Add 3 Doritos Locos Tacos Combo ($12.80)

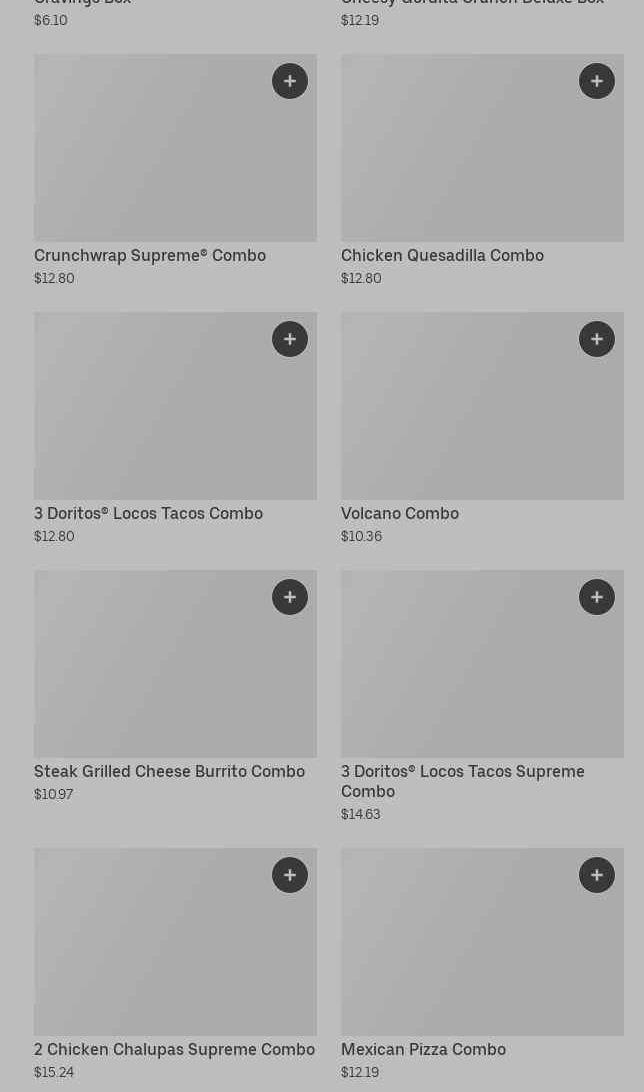coord(290,339)
